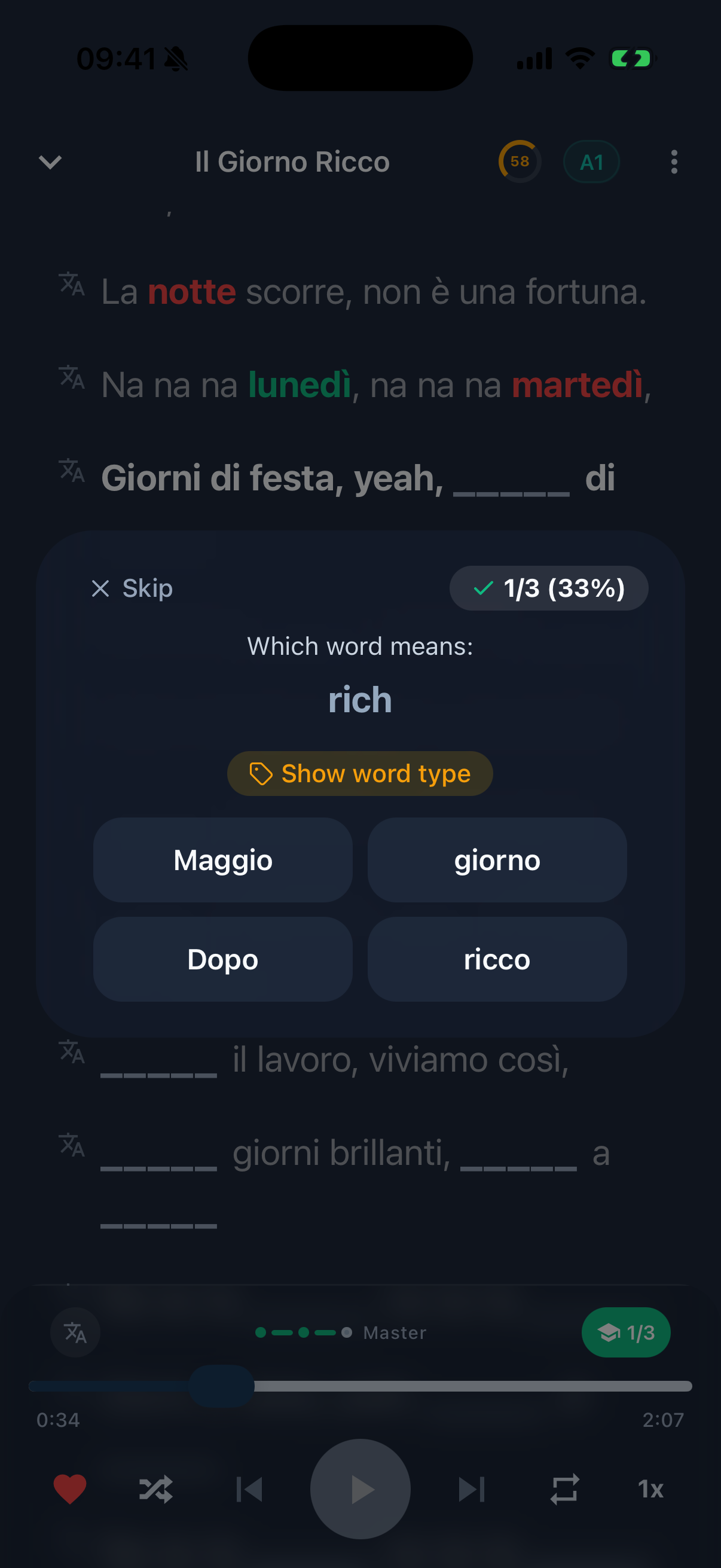This screenshot has width=721, height=1568.
Task: Skip the current quiz question
Action: click(x=133, y=587)
